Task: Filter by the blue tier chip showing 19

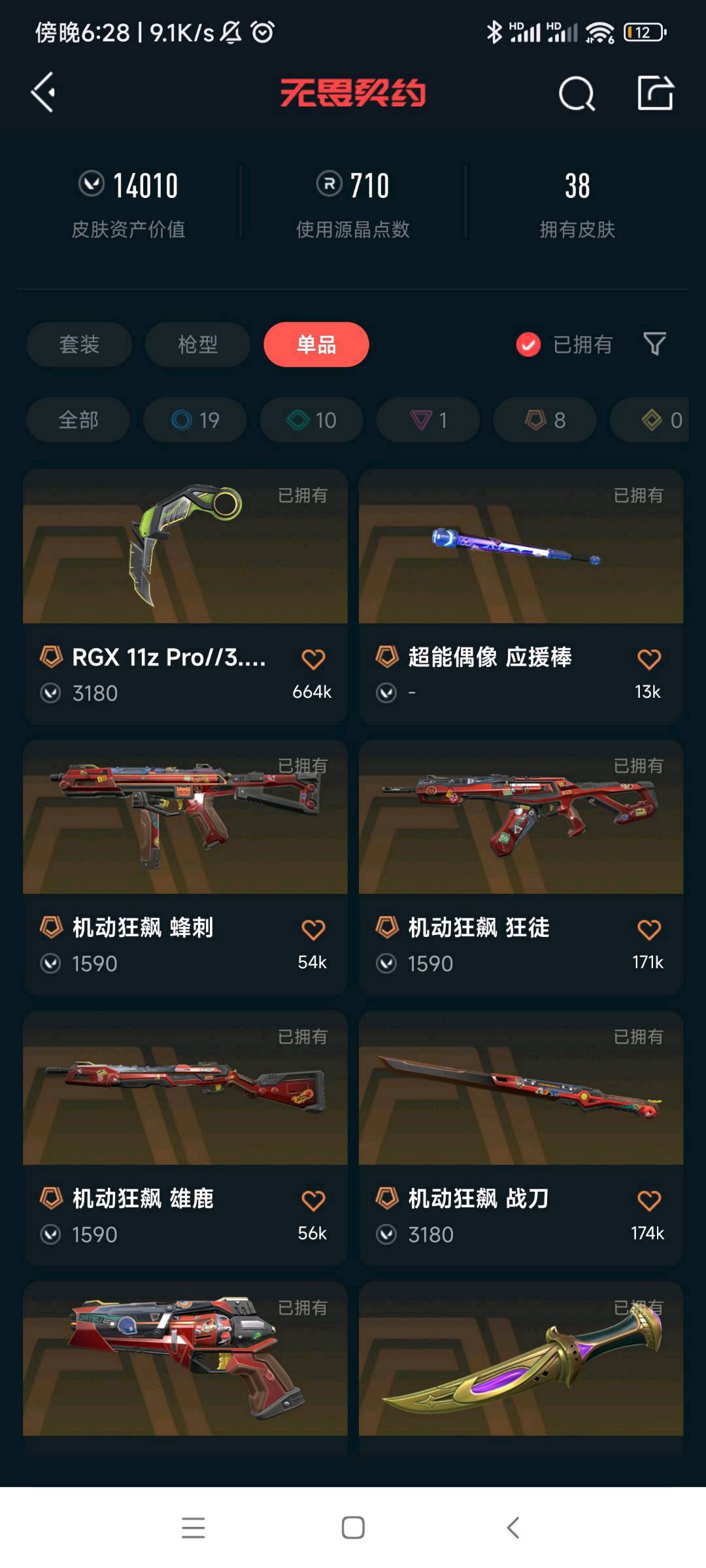Action: click(x=195, y=419)
